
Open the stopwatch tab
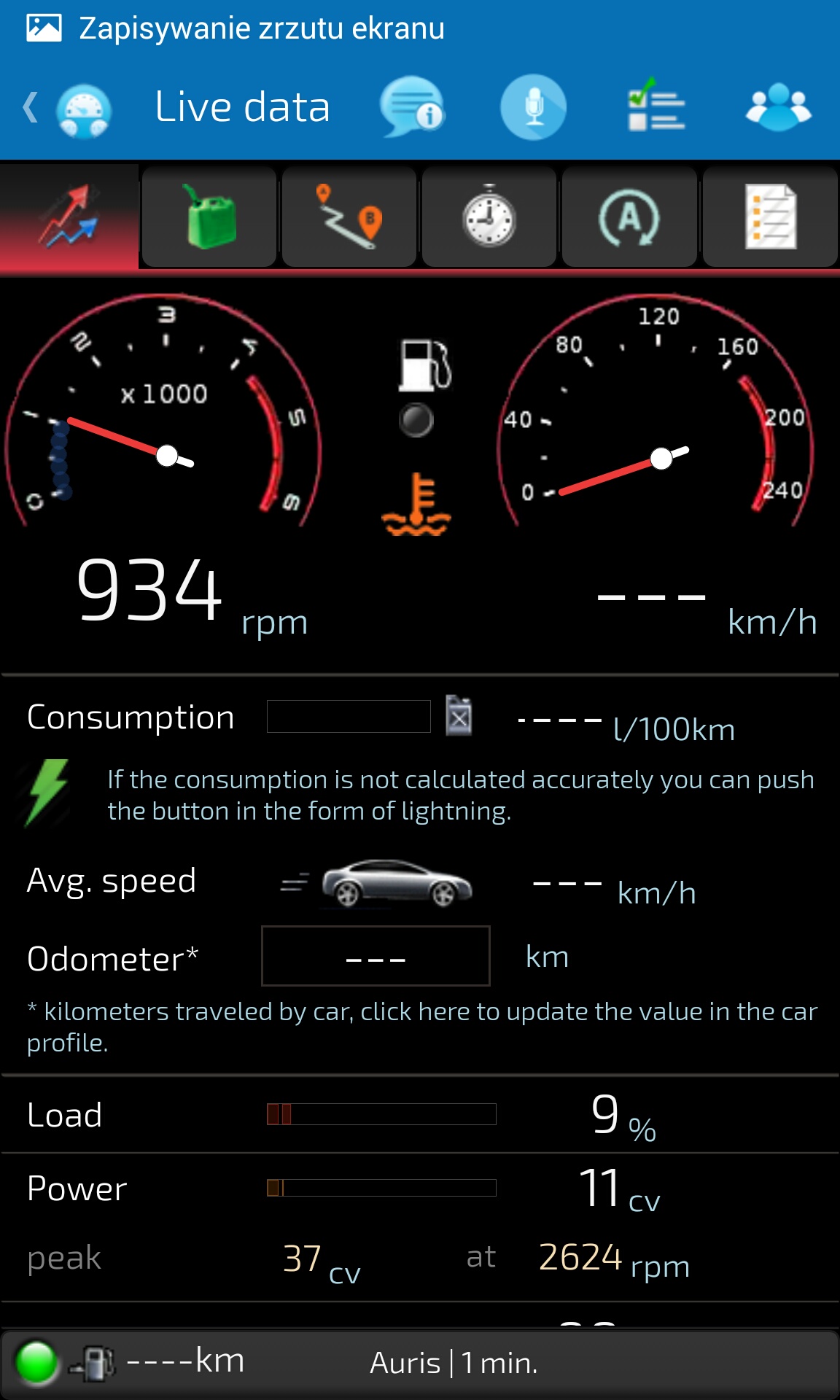(489, 217)
